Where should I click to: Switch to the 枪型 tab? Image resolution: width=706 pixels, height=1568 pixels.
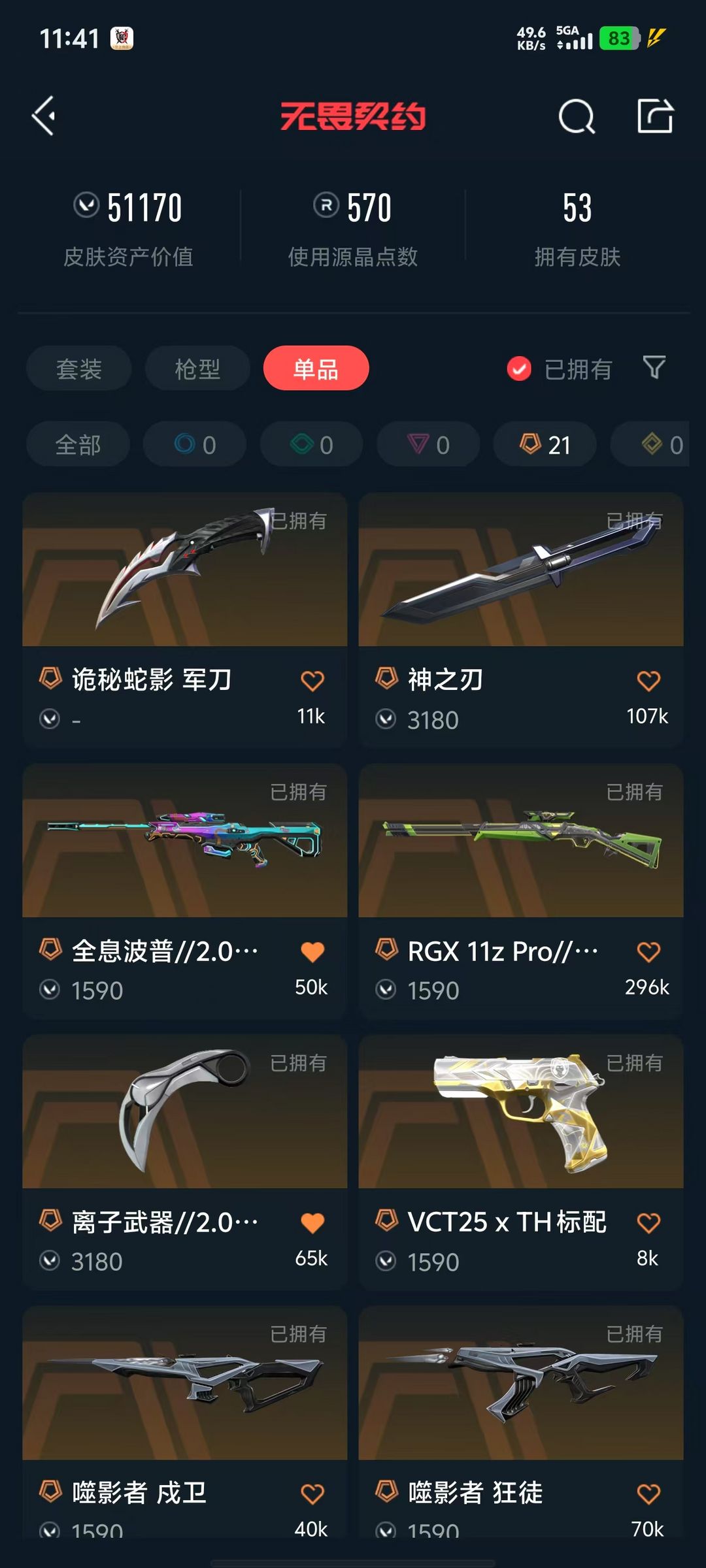(x=197, y=368)
